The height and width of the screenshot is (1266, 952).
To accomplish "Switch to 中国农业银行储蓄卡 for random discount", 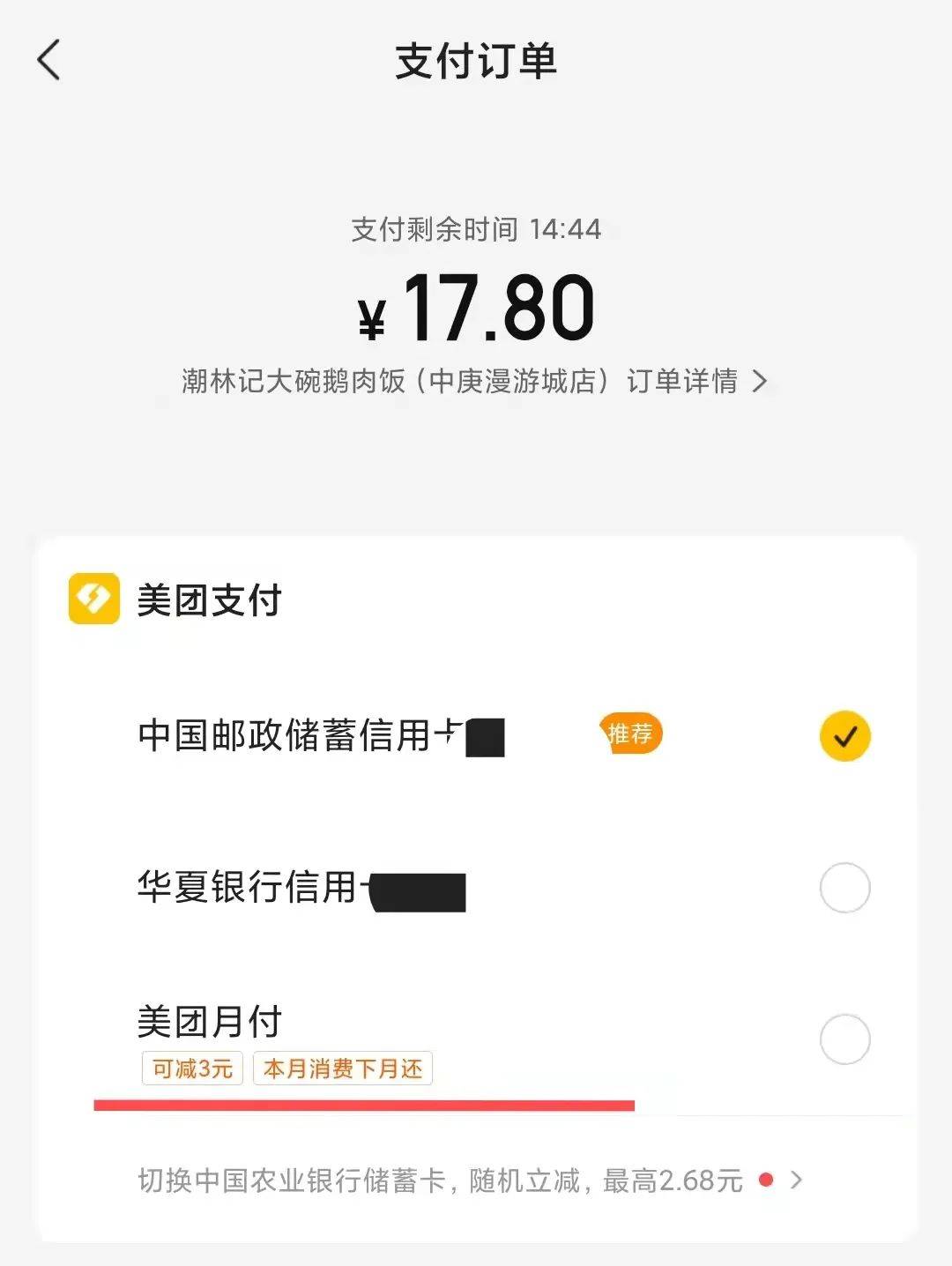I will [x=469, y=1180].
